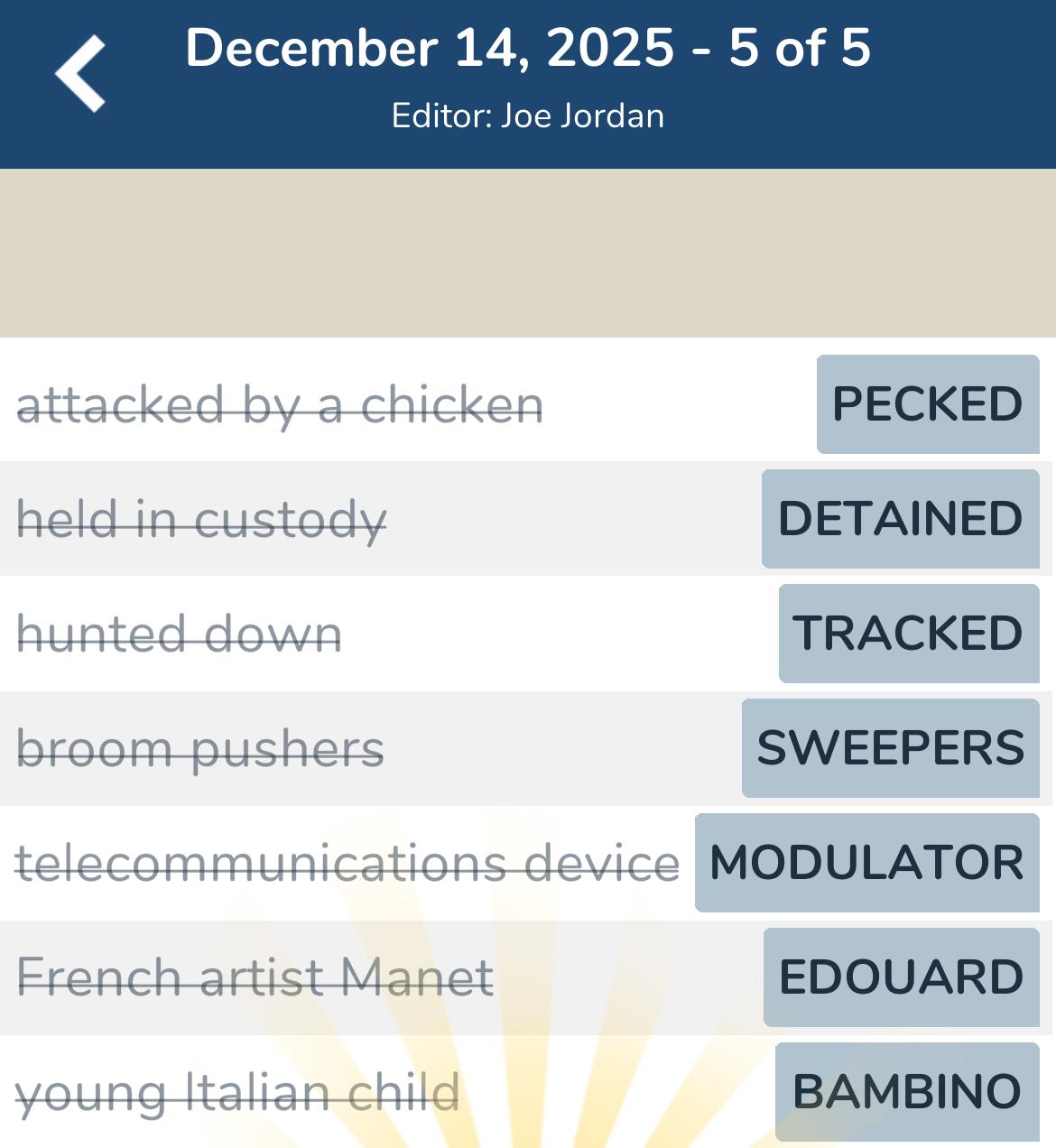The width and height of the screenshot is (1056, 1148).
Task: Select the TRACKED answer tile
Action: pos(907,634)
